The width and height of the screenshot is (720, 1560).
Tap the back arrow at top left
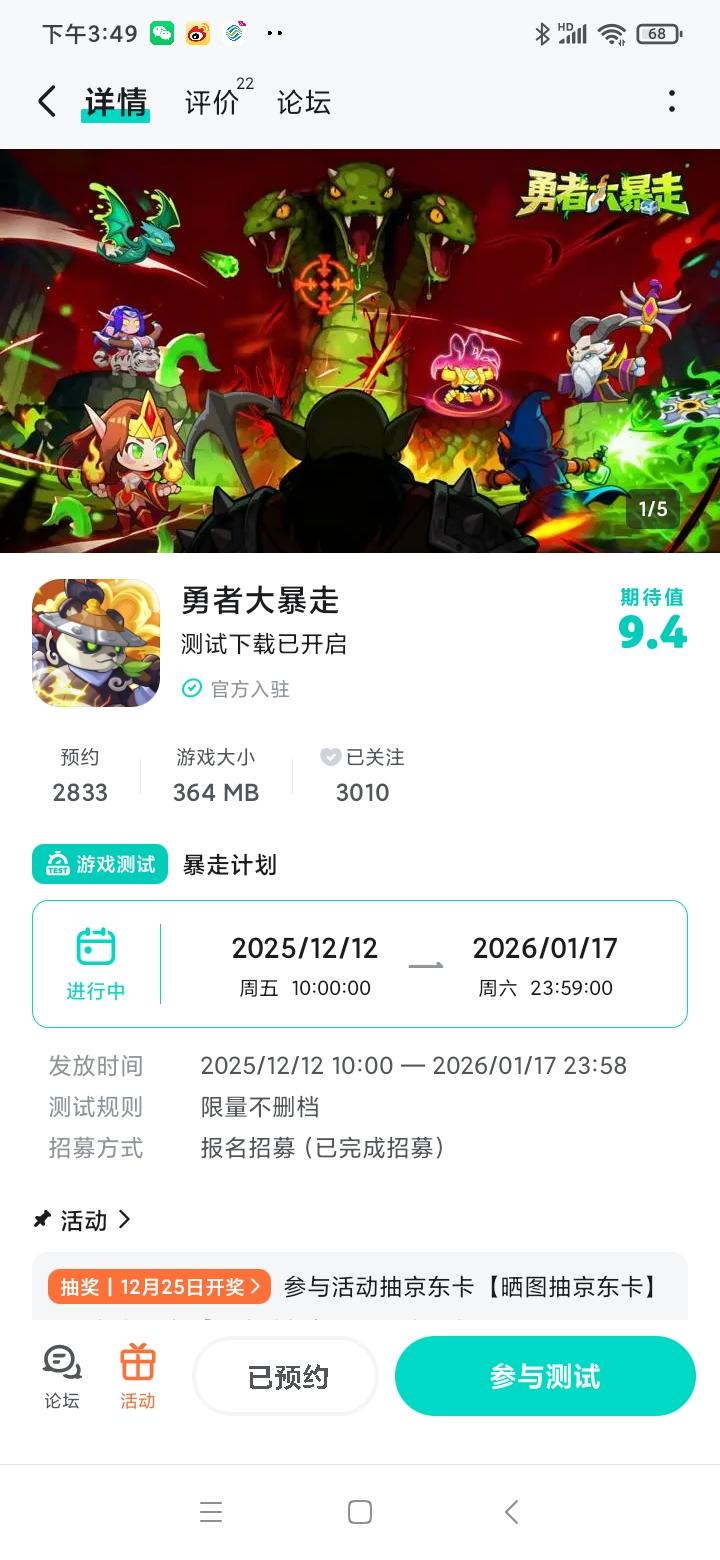pos(45,101)
